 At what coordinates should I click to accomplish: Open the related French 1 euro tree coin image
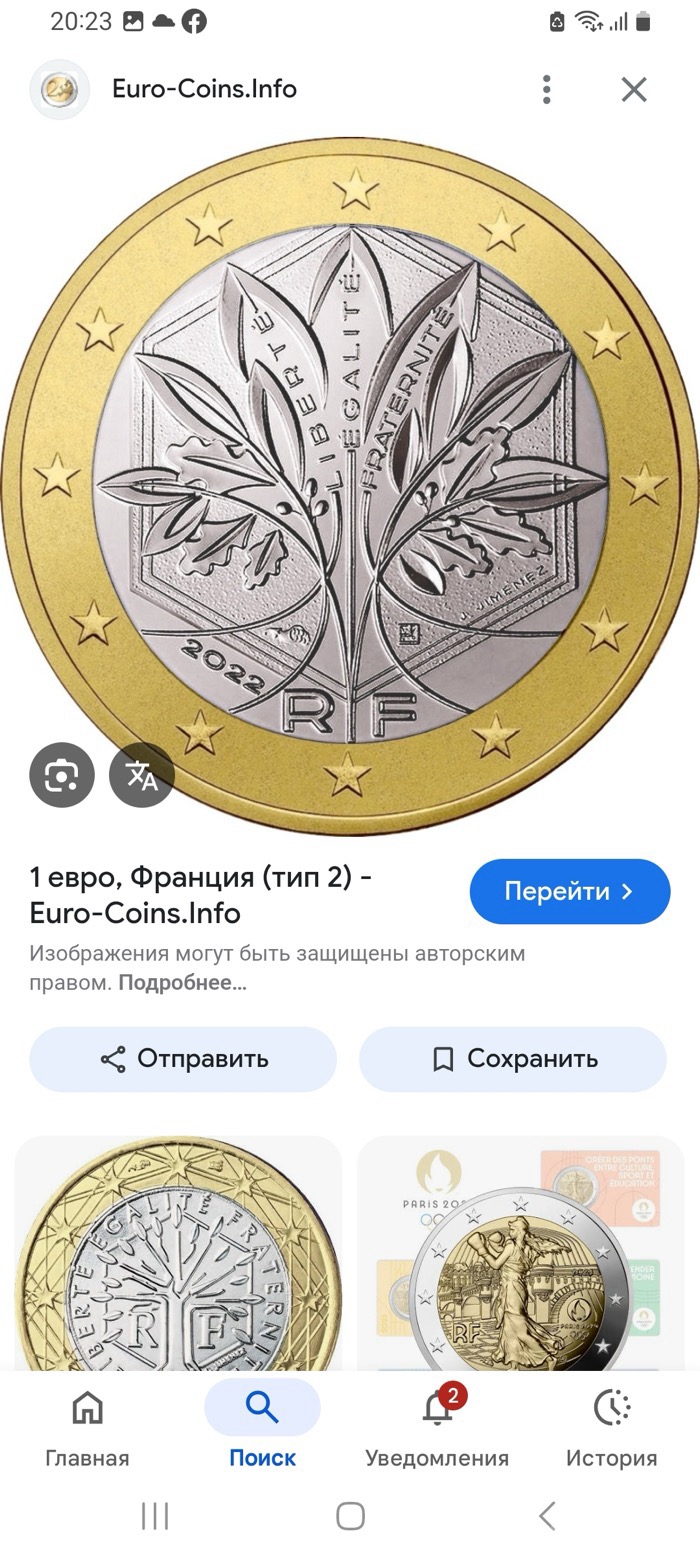(x=178, y=1255)
